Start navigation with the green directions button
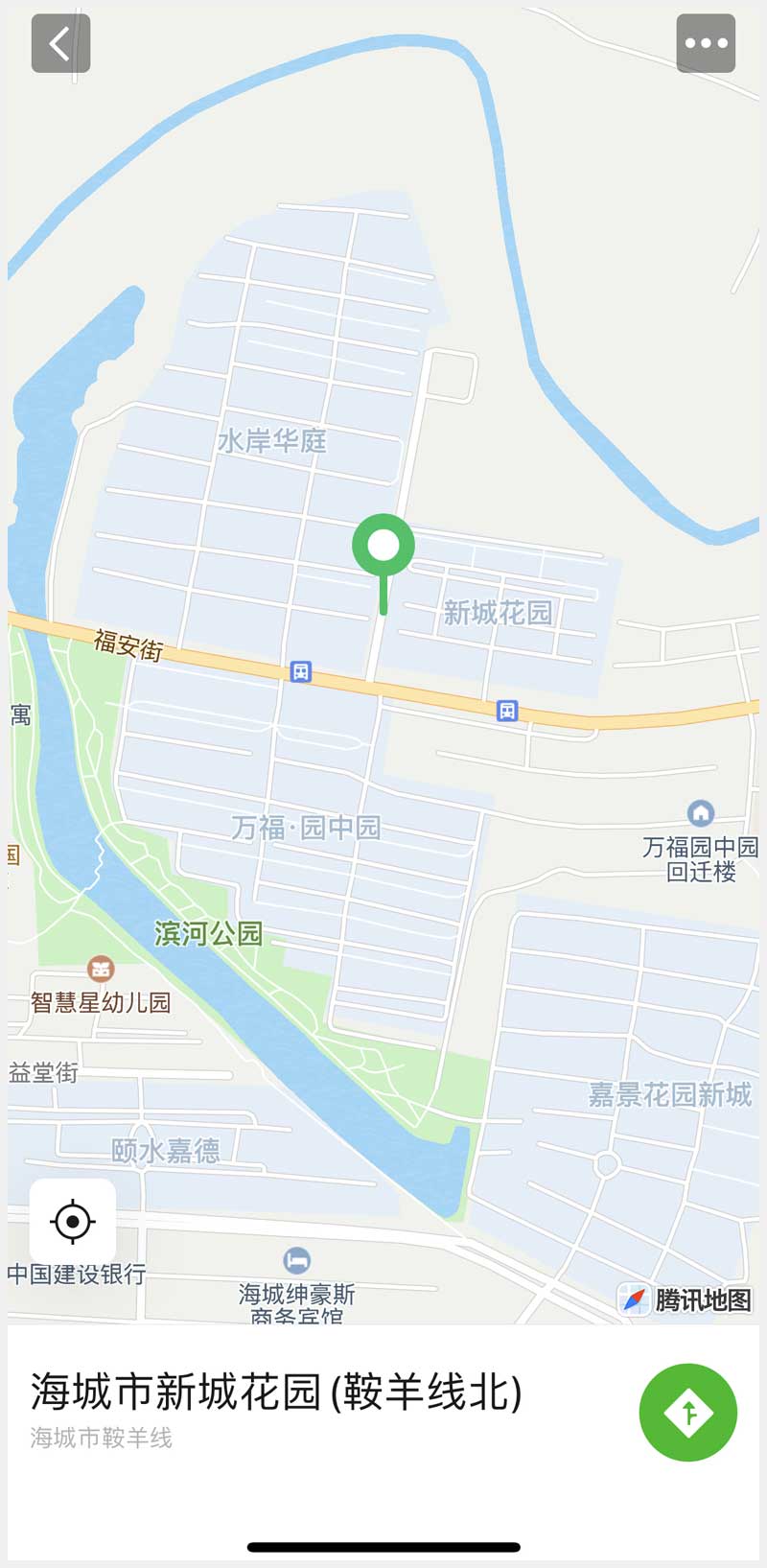 (x=687, y=1412)
